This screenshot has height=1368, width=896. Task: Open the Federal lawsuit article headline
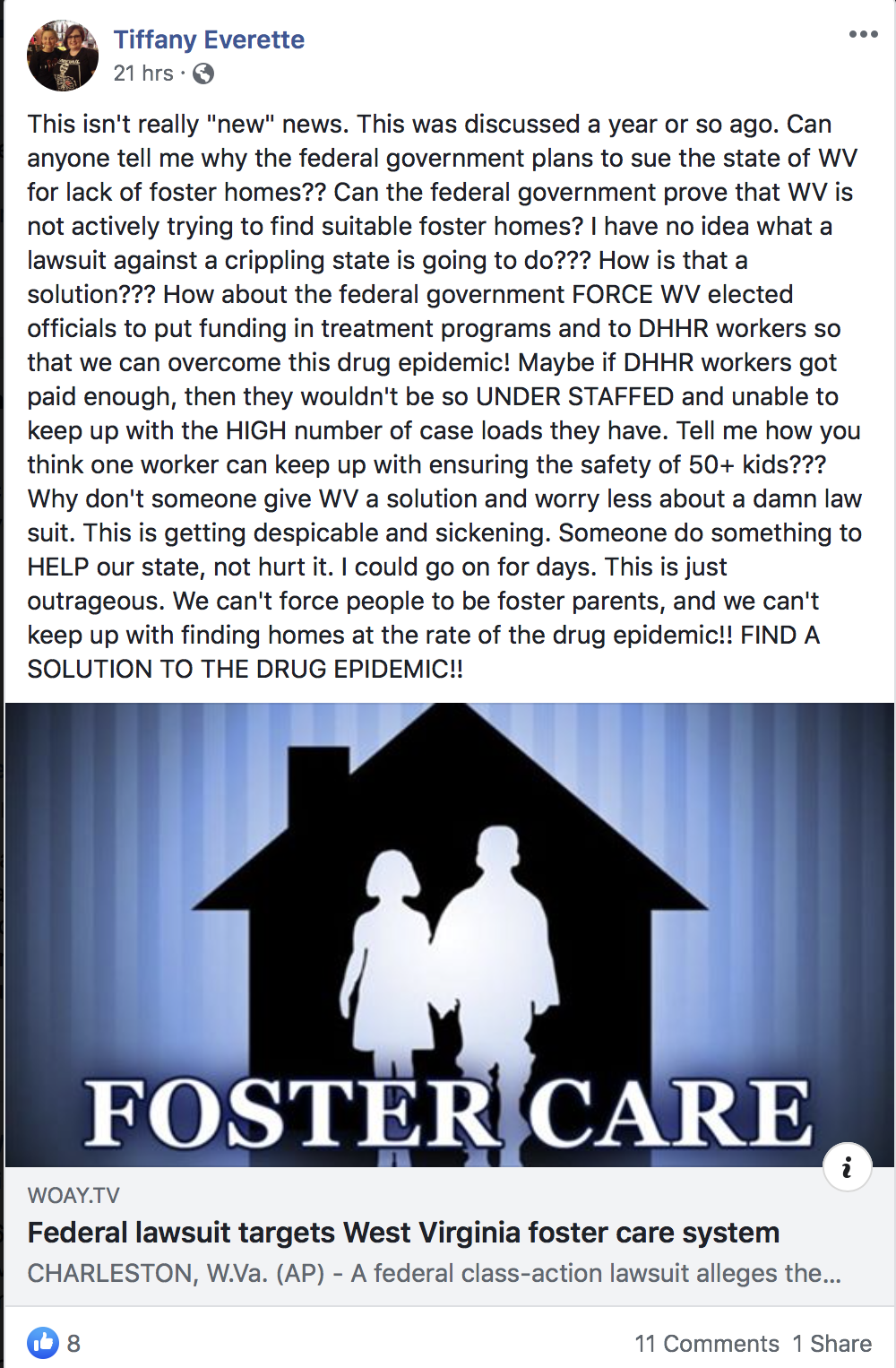[x=403, y=1233]
